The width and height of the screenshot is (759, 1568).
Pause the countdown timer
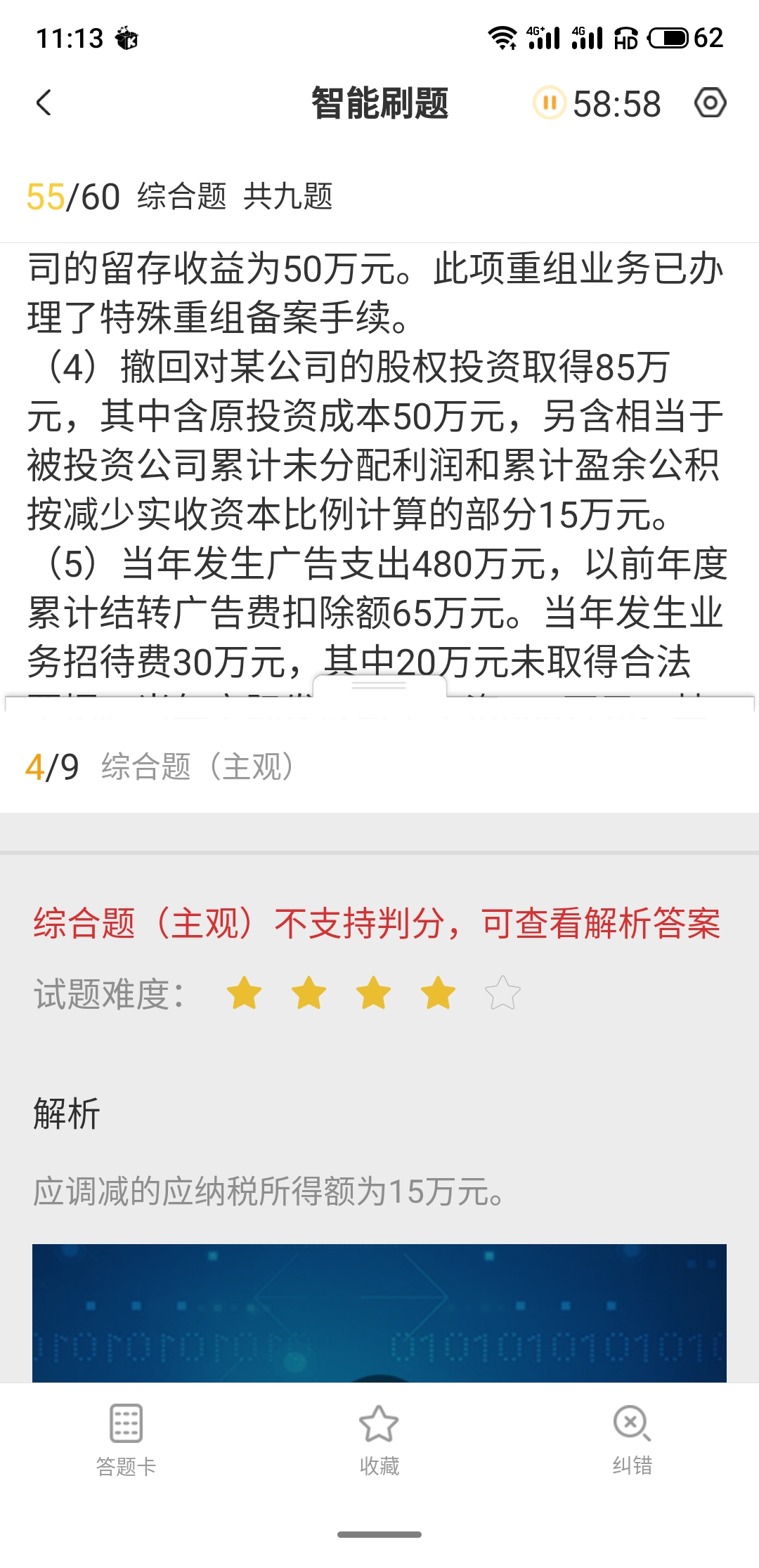tap(550, 103)
